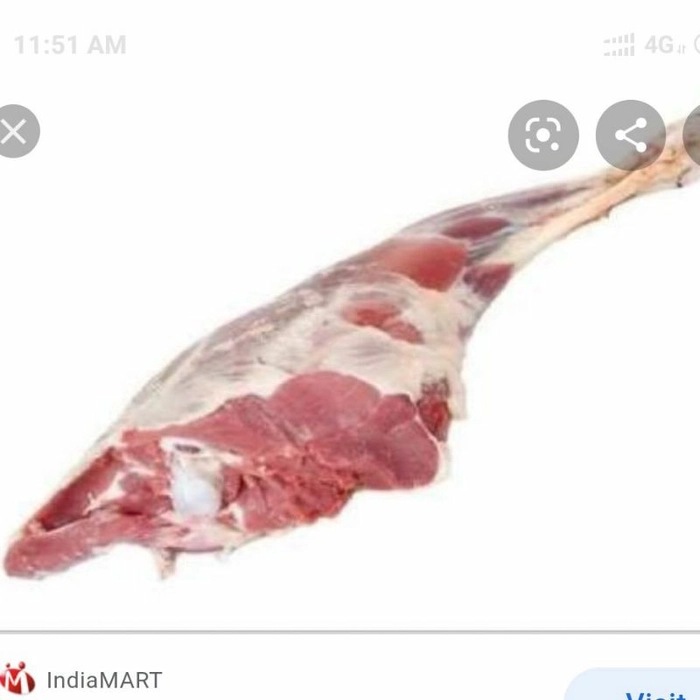This screenshot has height=700, width=700.
Task: Share this image
Action: pos(631,135)
